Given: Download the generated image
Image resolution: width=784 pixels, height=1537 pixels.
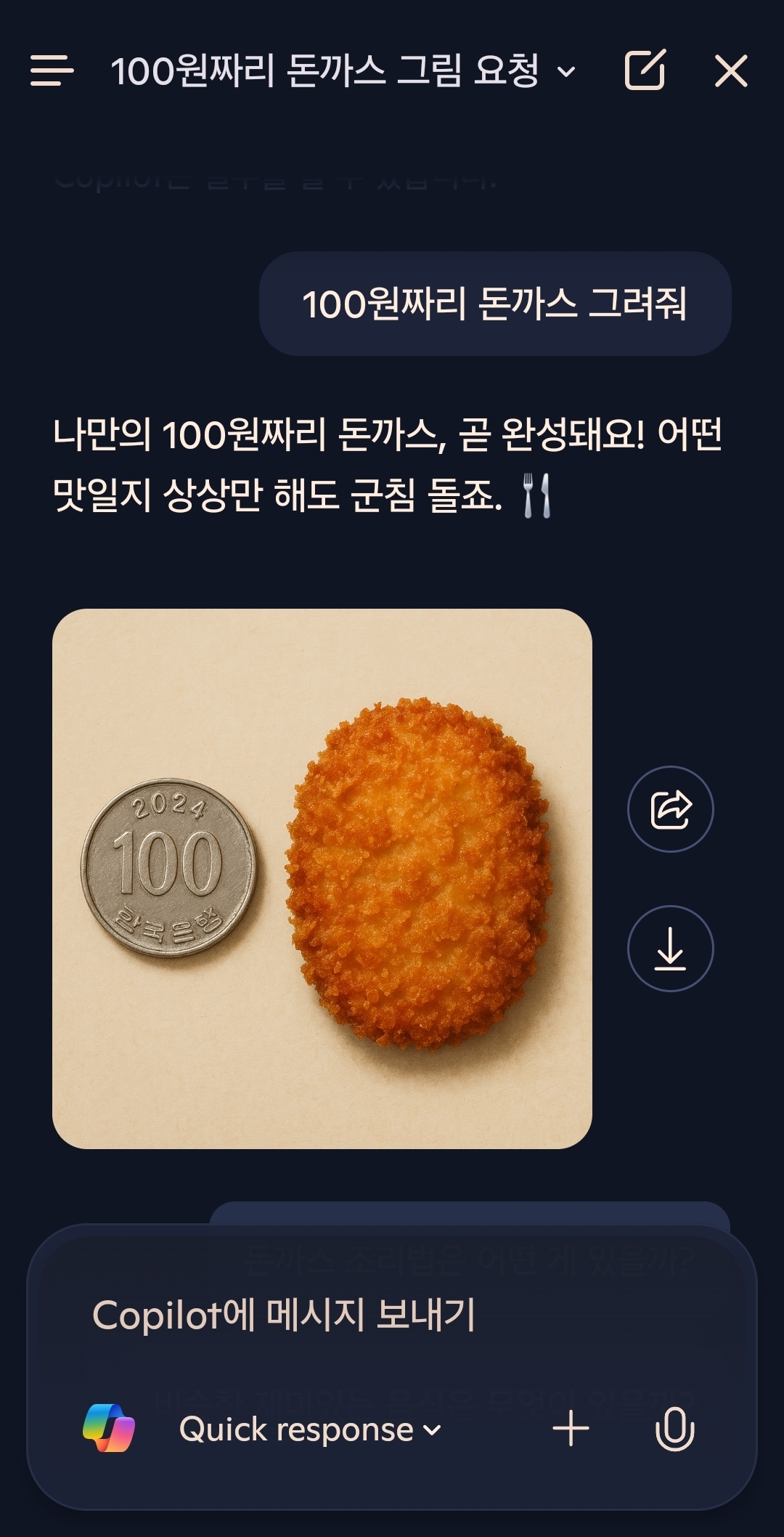Looking at the screenshot, I should click(670, 948).
